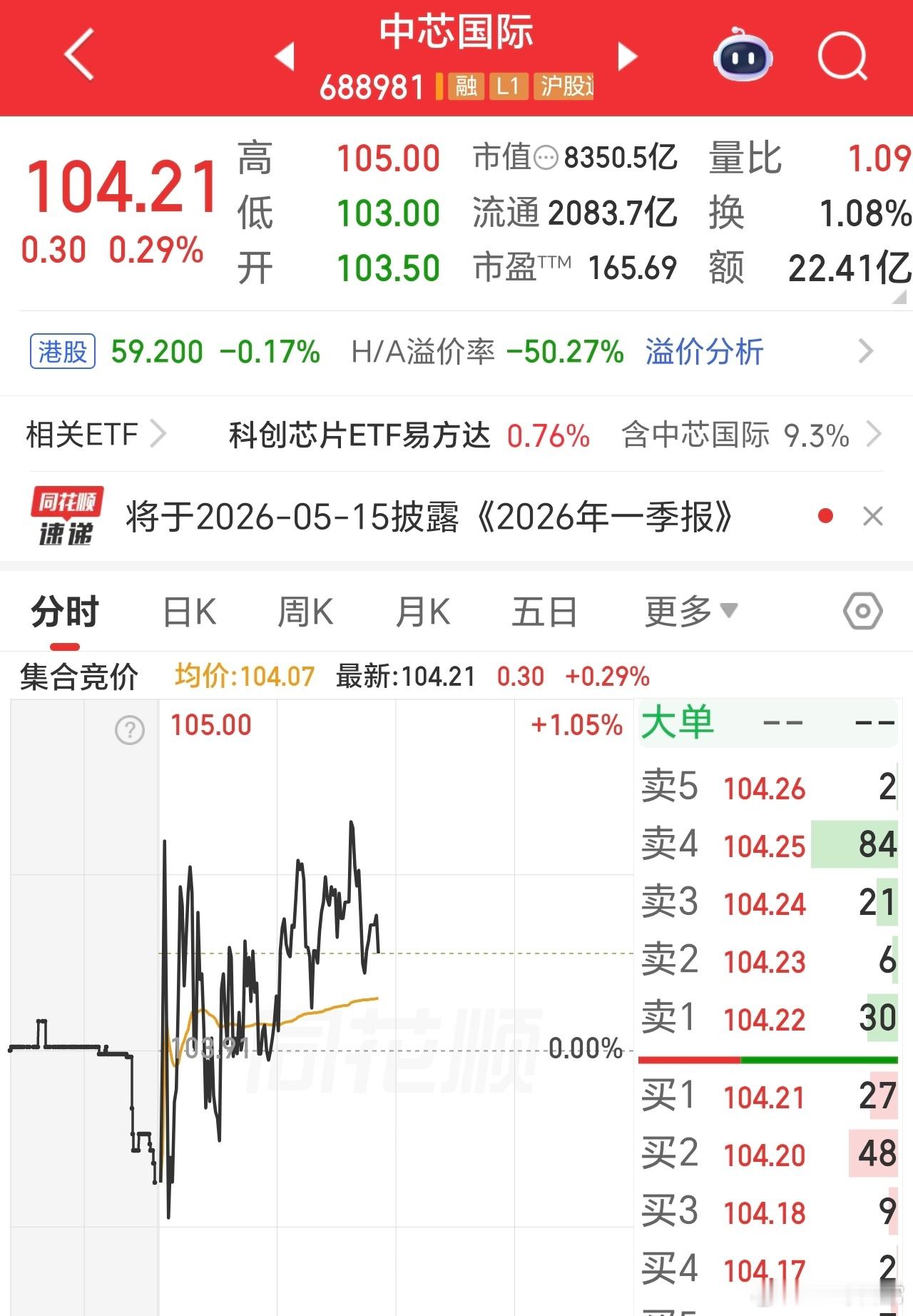Open the 更多 chart type dropdown
The width and height of the screenshot is (913, 1316).
pos(685,610)
